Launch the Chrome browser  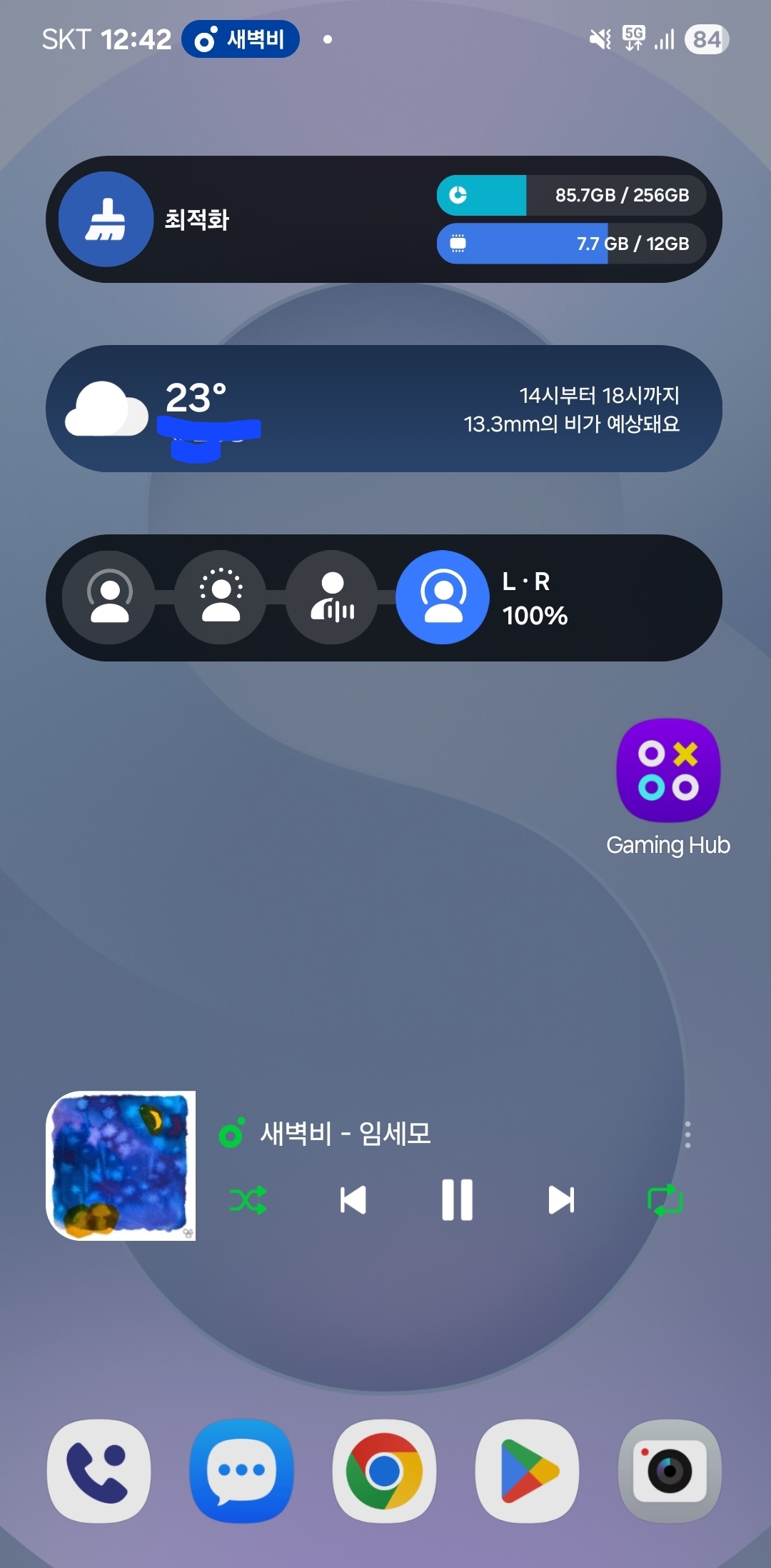[384, 1471]
